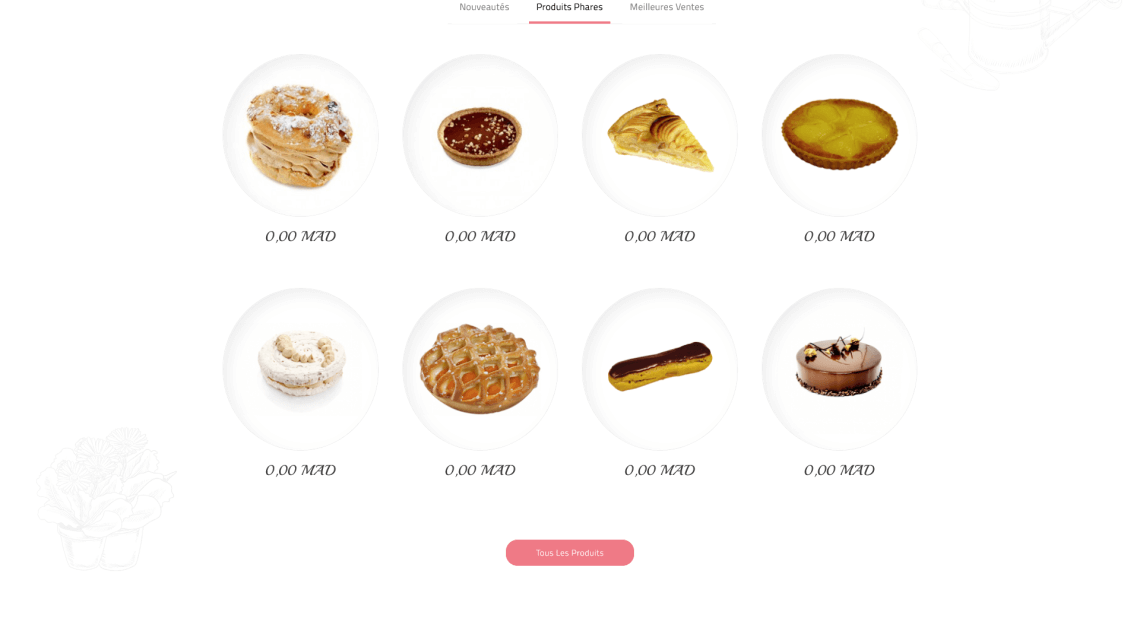View the whole pear tart product
This screenshot has width=1140, height=640.
839,135
